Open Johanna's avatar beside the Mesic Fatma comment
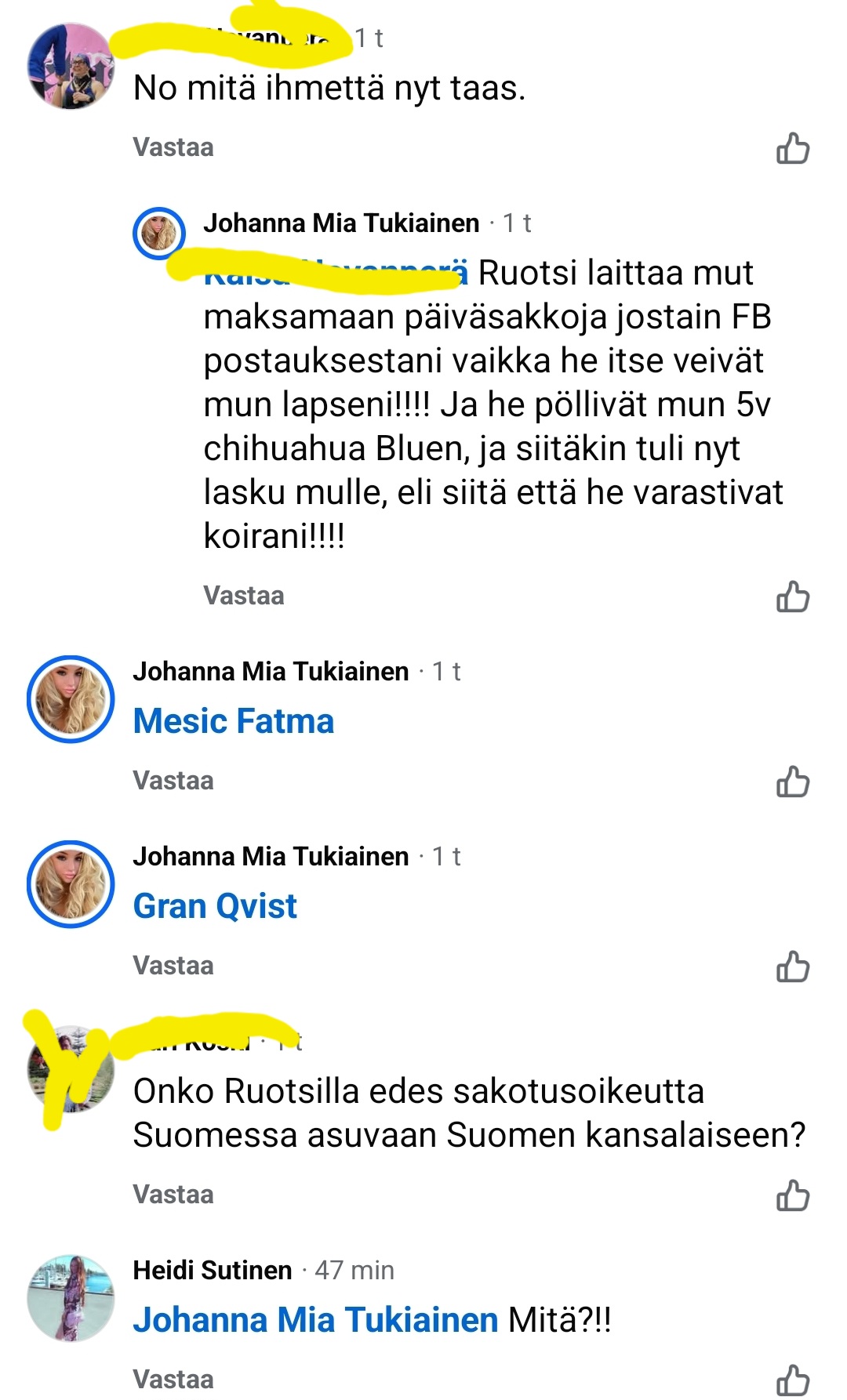The width and height of the screenshot is (847, 1400). point(71,699)
